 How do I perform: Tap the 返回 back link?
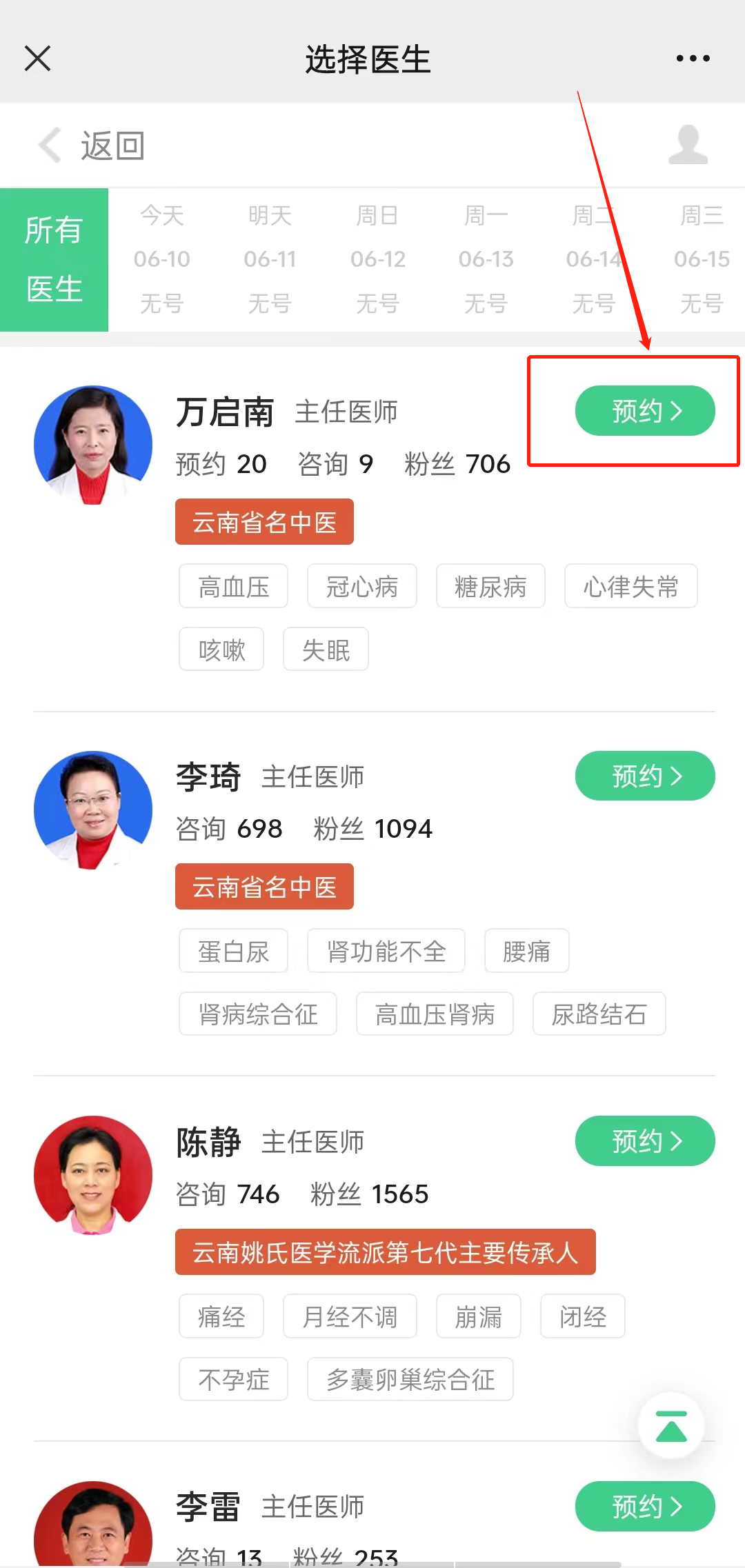[x=110, y=145]
